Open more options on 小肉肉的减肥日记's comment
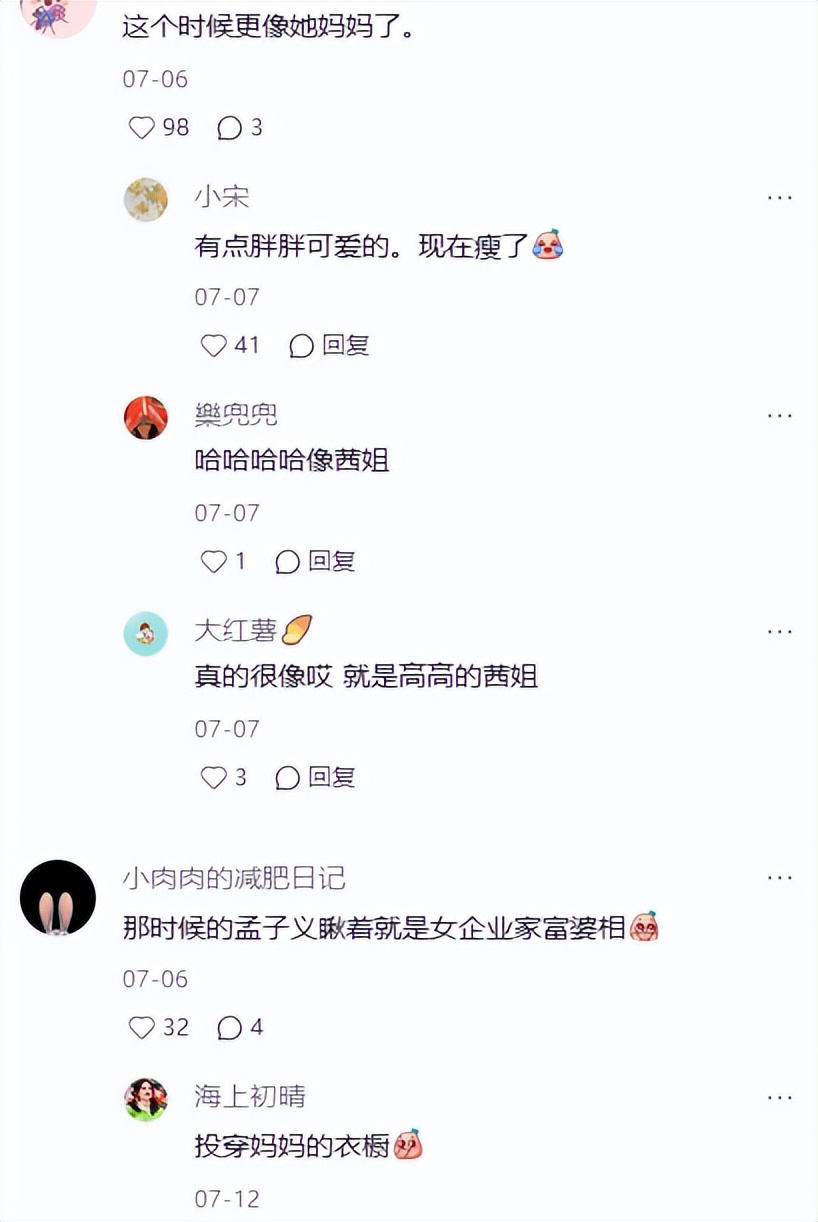Image resolution: width=818 pixels, height=1222 pixels. pyautogui.click(x=779, y=877)
